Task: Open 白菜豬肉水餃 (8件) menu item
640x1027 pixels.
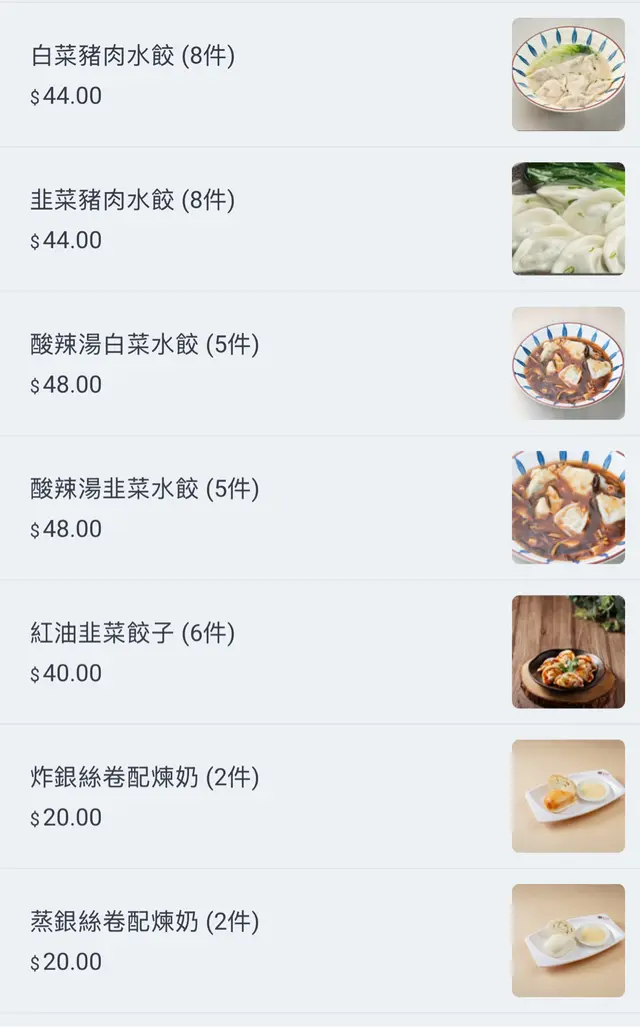Action: coord(133,56)
